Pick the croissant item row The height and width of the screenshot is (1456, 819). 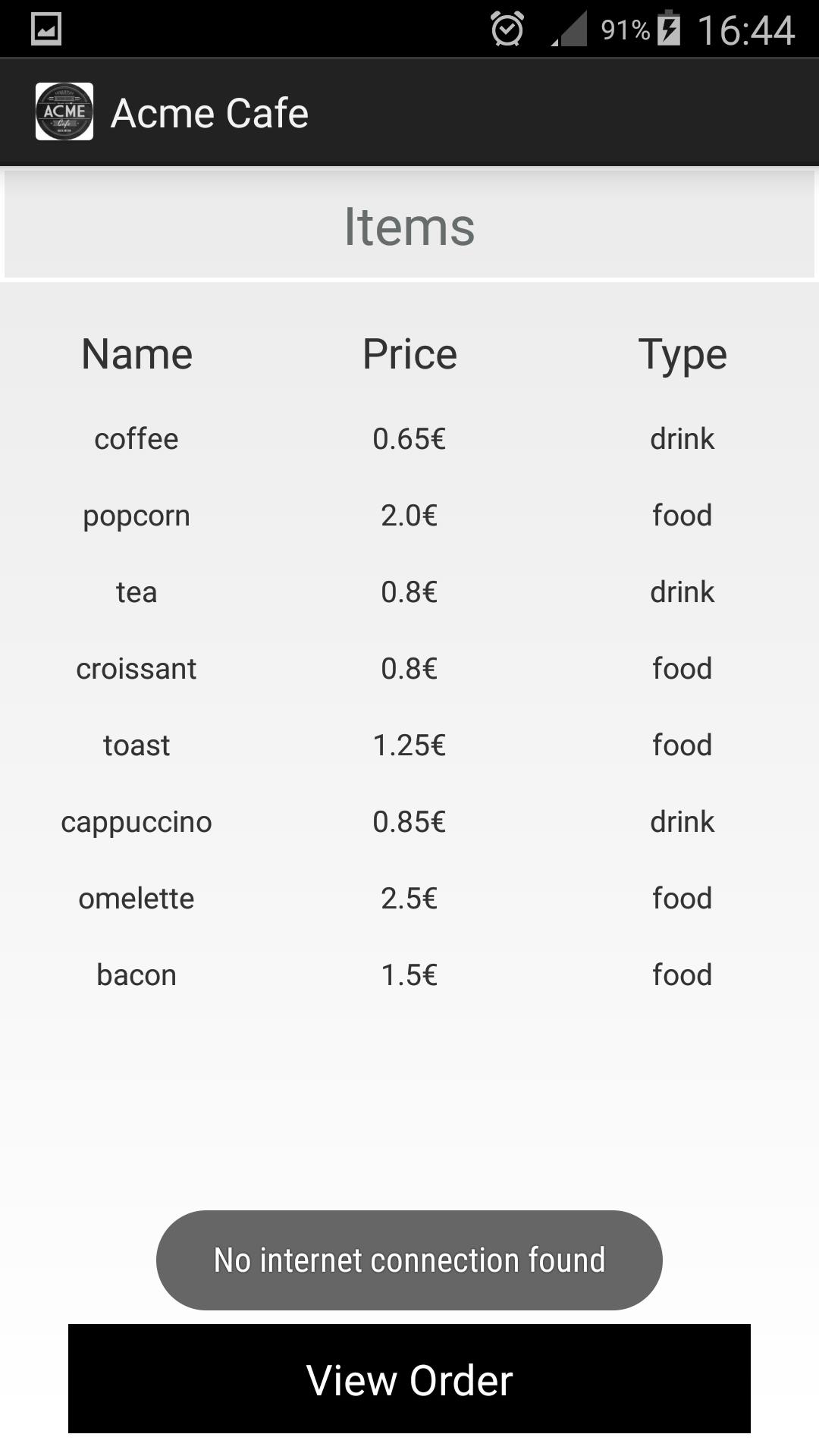pos(409,669)
